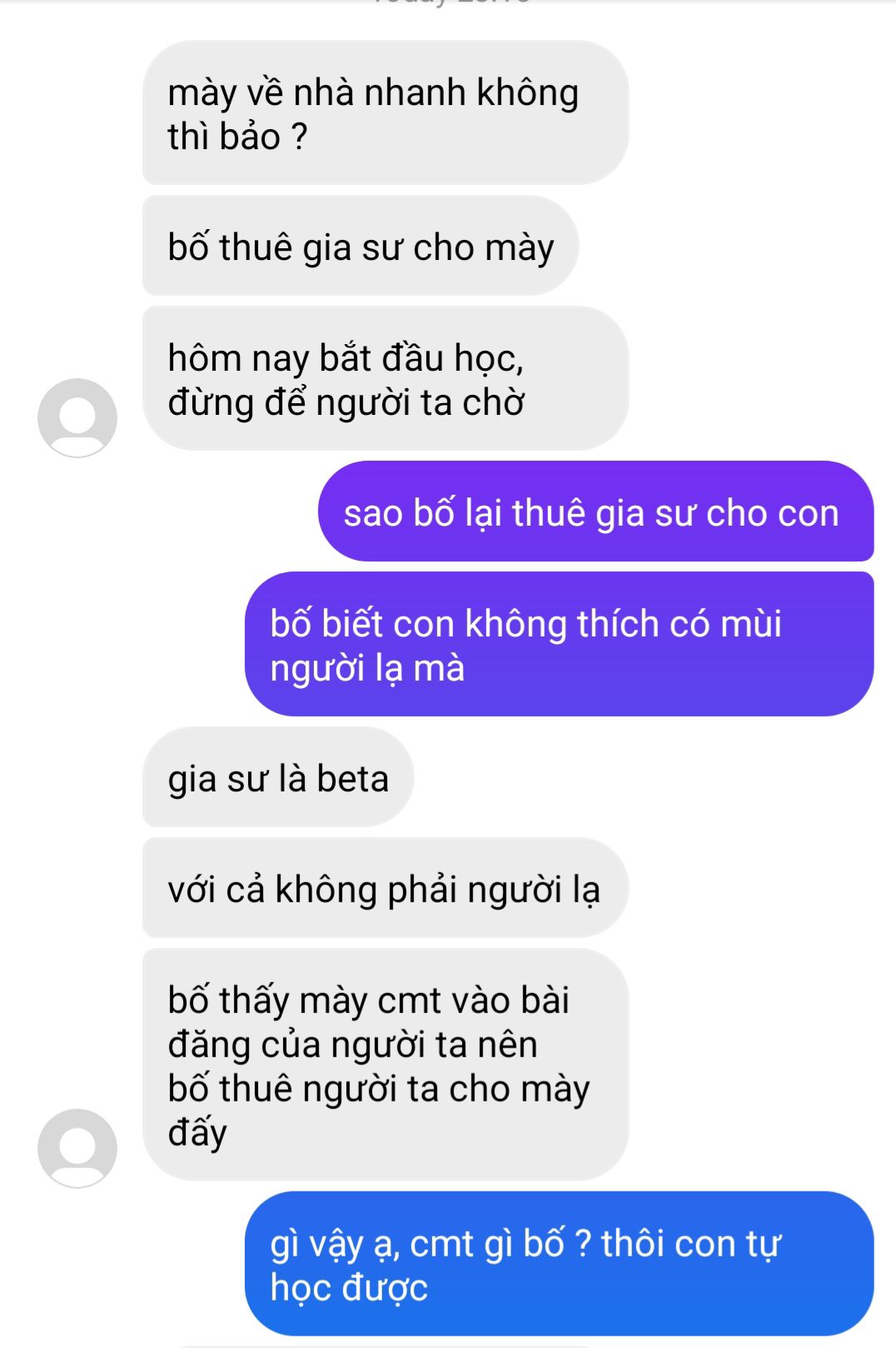Open sender avatar beside "đừng để người ta chờ"

pyautogui.click(x=77, y=417)
